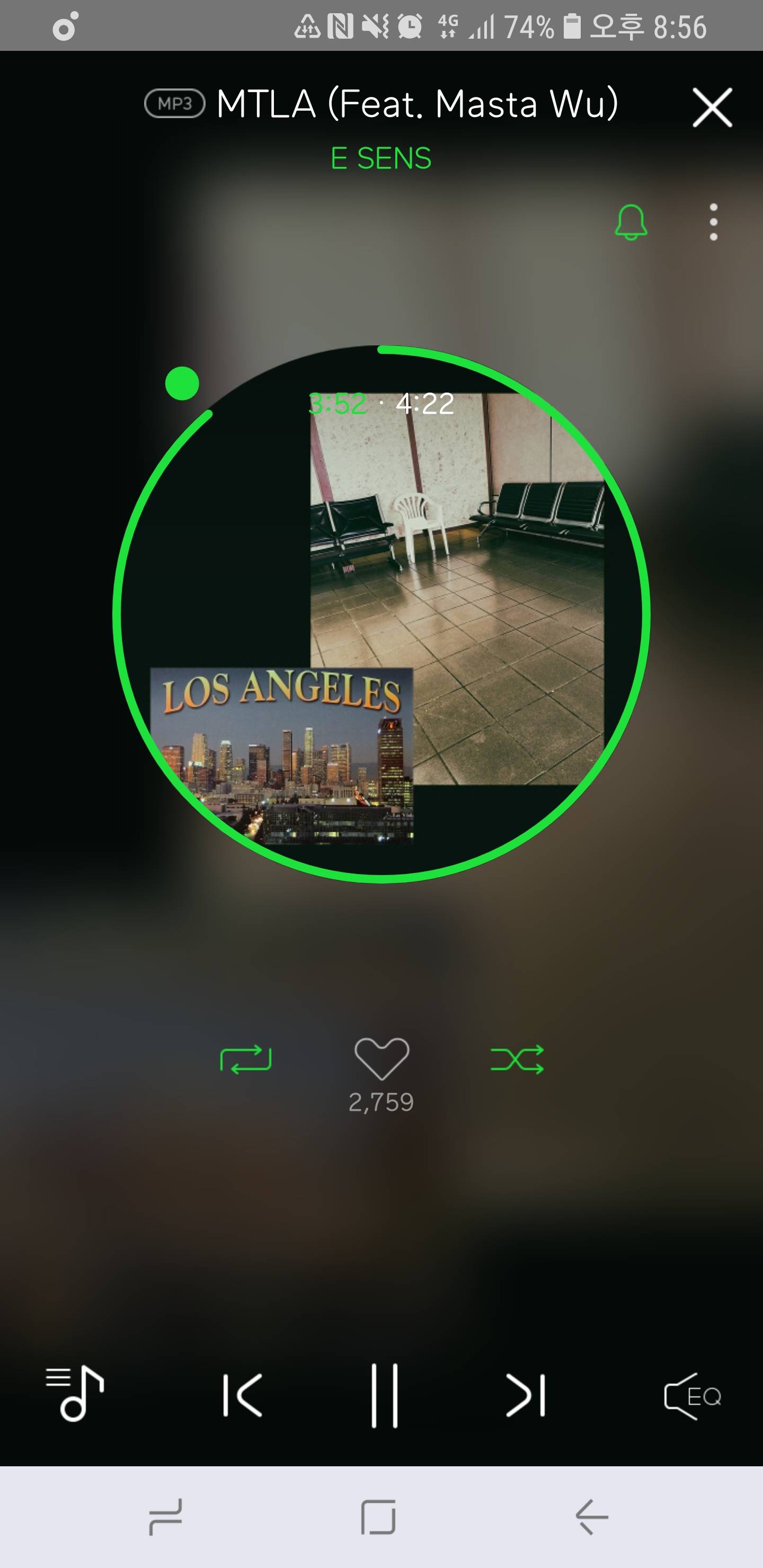Pause the playing song

(384, 1395)
